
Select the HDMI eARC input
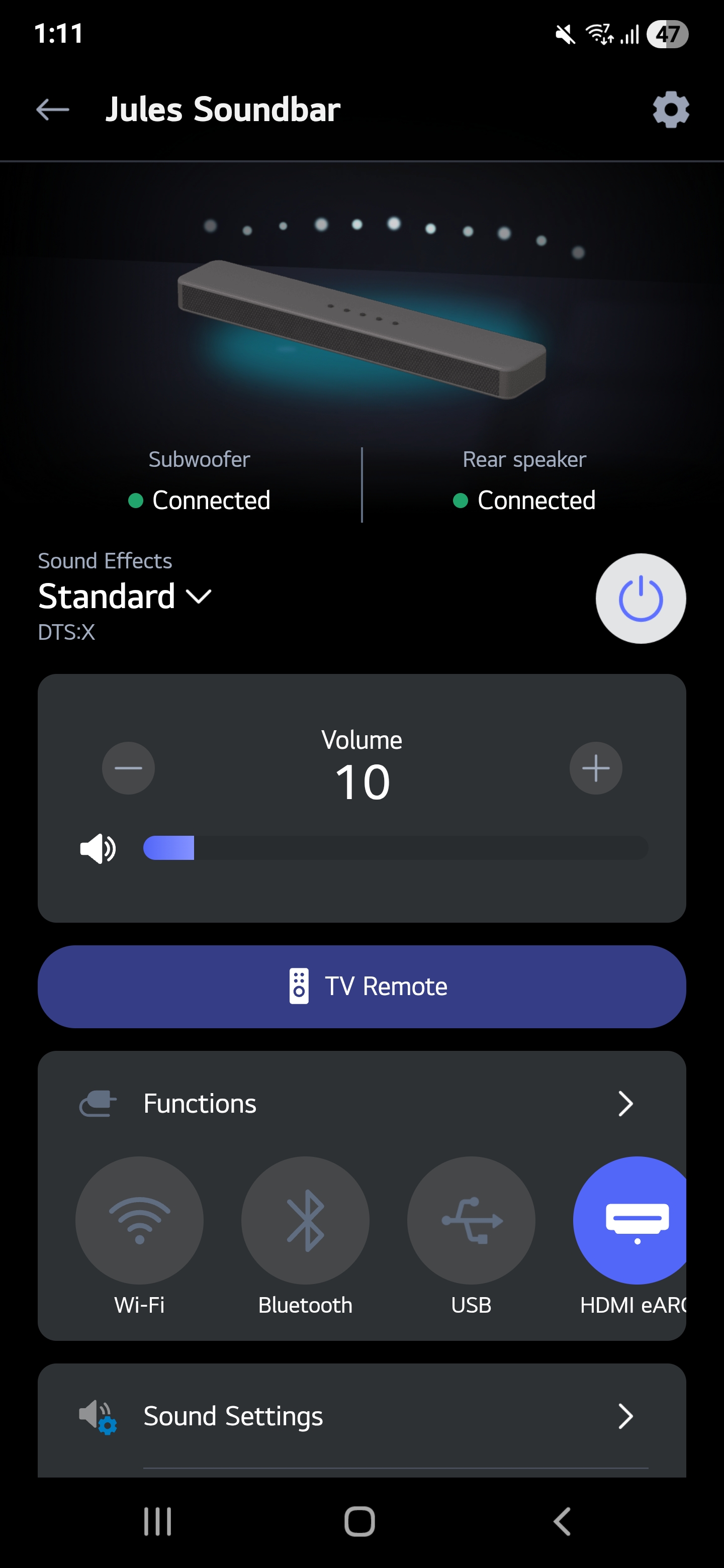click(633, 1220)
